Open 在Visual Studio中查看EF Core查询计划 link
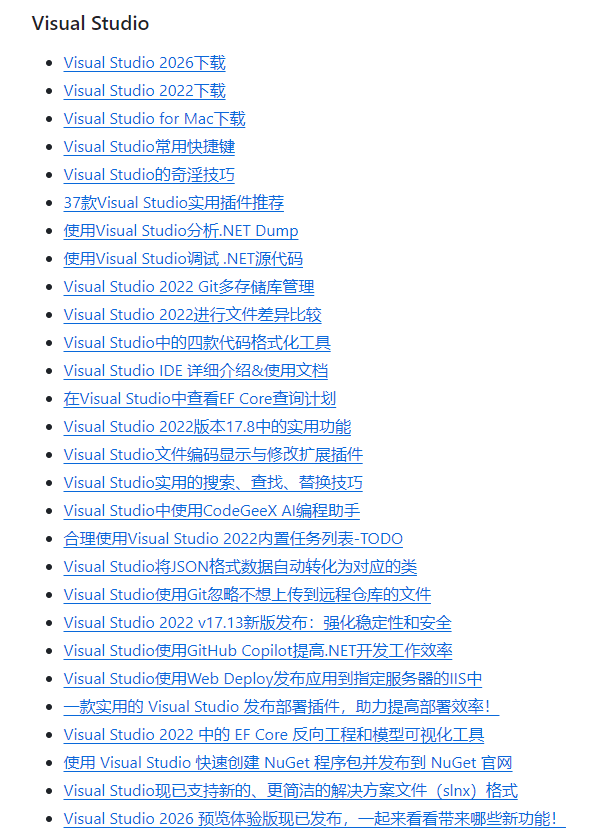Image resolution: width=613 pixels, height=836 pixels. pyautogui.click(x=199, y=399)
